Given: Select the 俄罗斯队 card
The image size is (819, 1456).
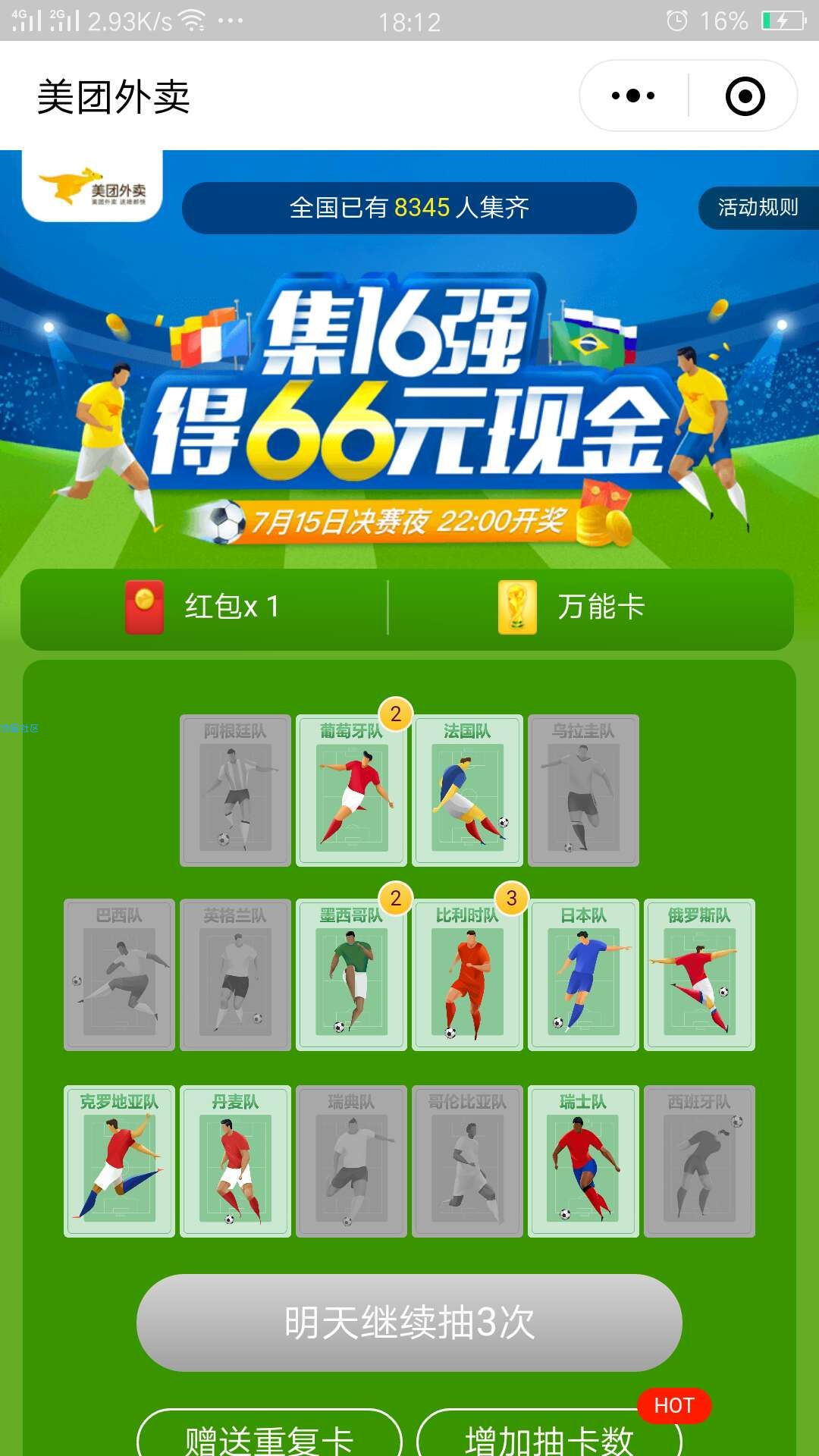Looking at the screenshot, I should (x=699, y=975).
